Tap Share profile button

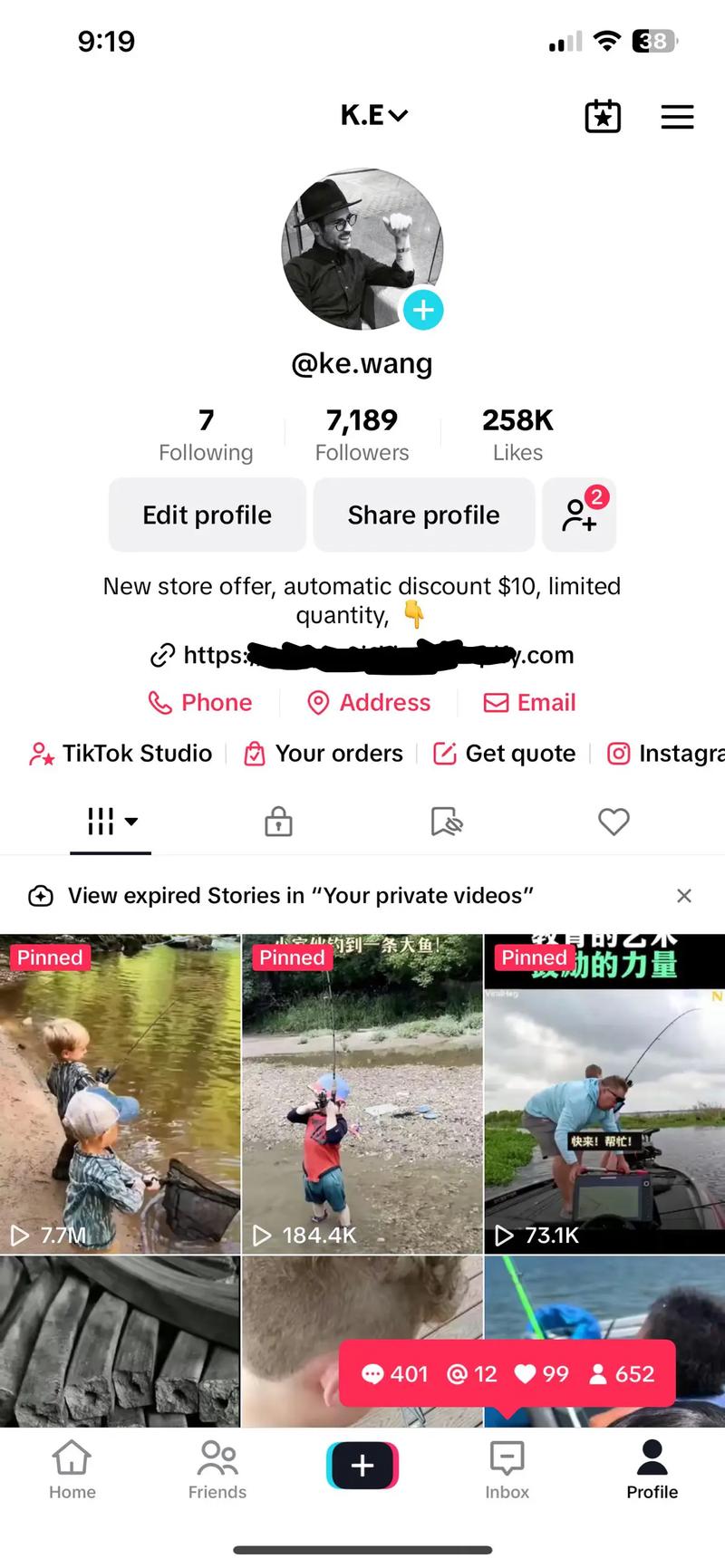[423, 515]
